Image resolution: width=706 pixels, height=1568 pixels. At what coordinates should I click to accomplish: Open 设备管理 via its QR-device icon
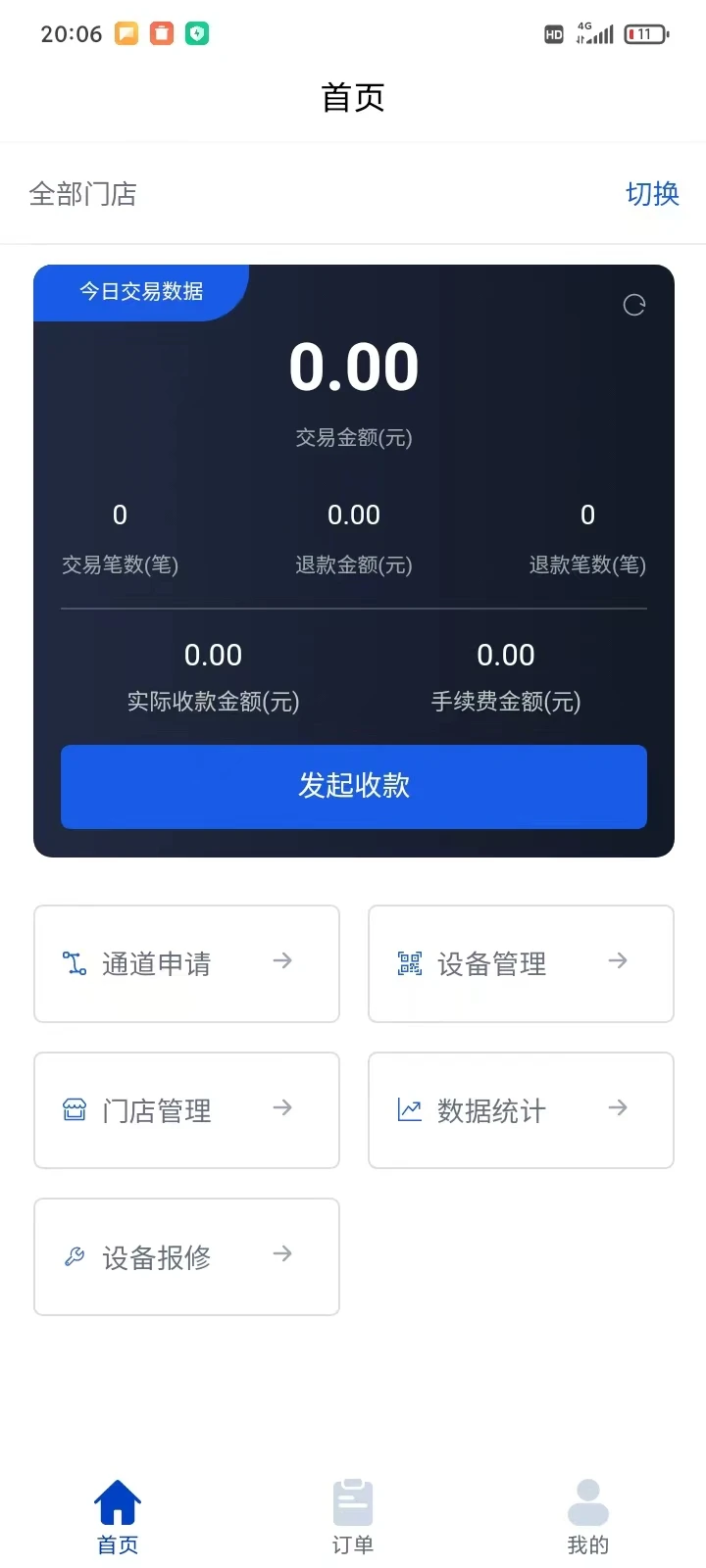(x=409, y=962)
